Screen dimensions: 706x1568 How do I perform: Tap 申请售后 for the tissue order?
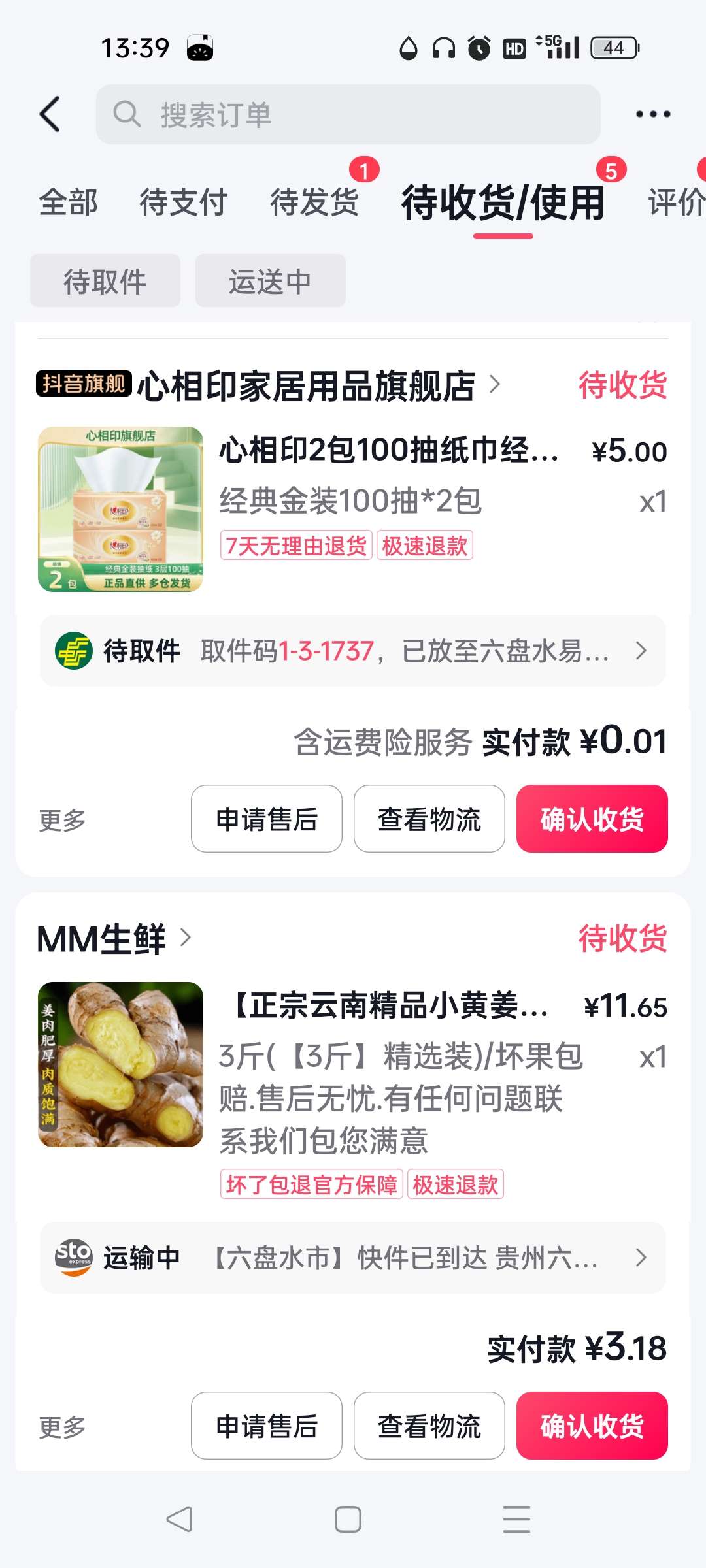coord(265,819)
